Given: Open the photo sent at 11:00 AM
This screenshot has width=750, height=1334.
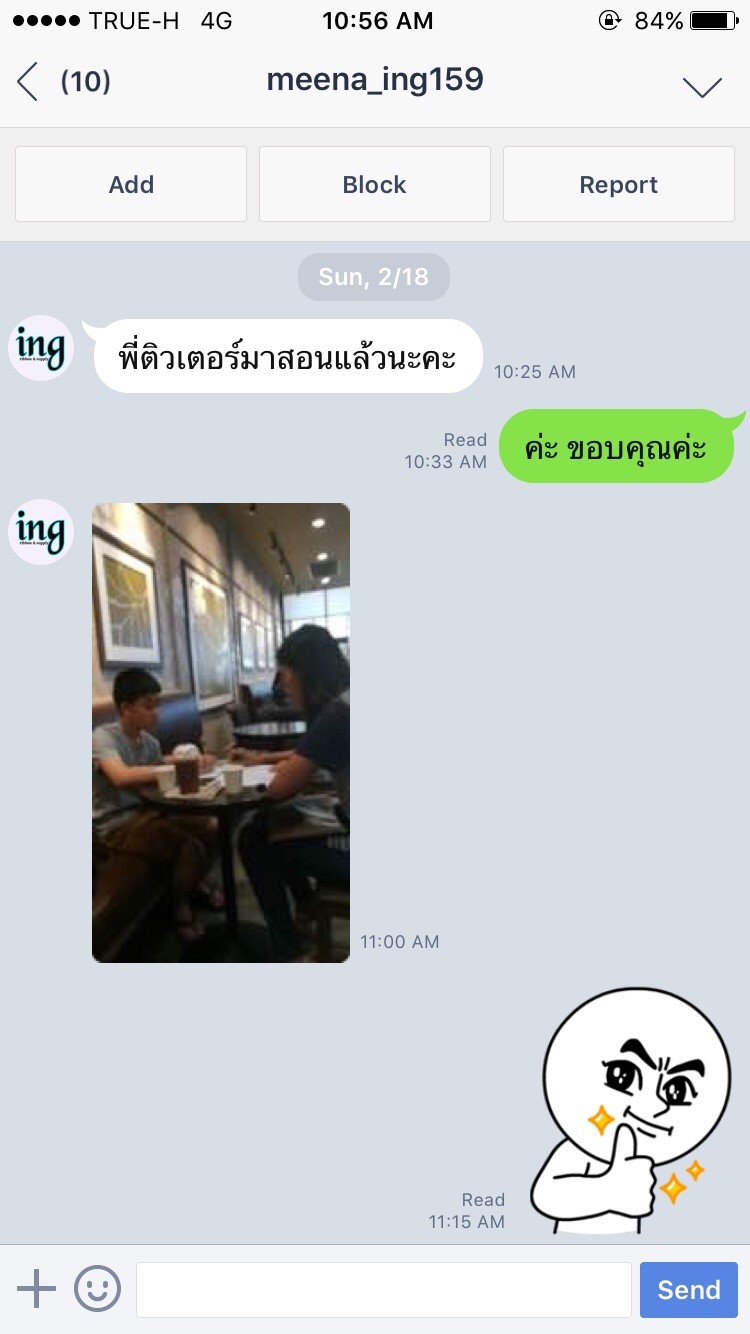Looking at the screenshot, I should (221, 733).
